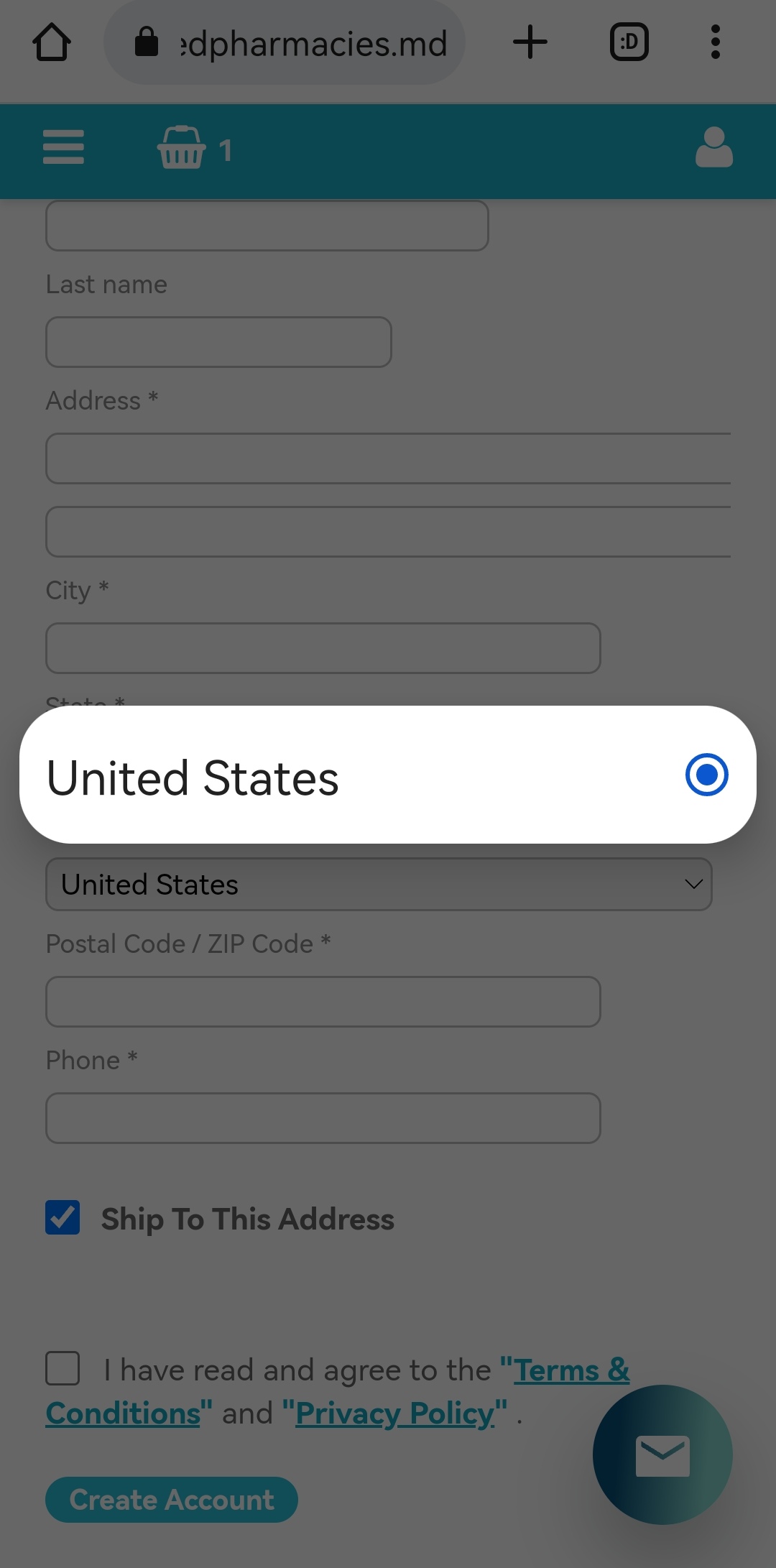The width and height of the screenshot is (776, 1568).
Task: Focus the Postal Code / ZIP Code field
Action: pos(323,1002)
